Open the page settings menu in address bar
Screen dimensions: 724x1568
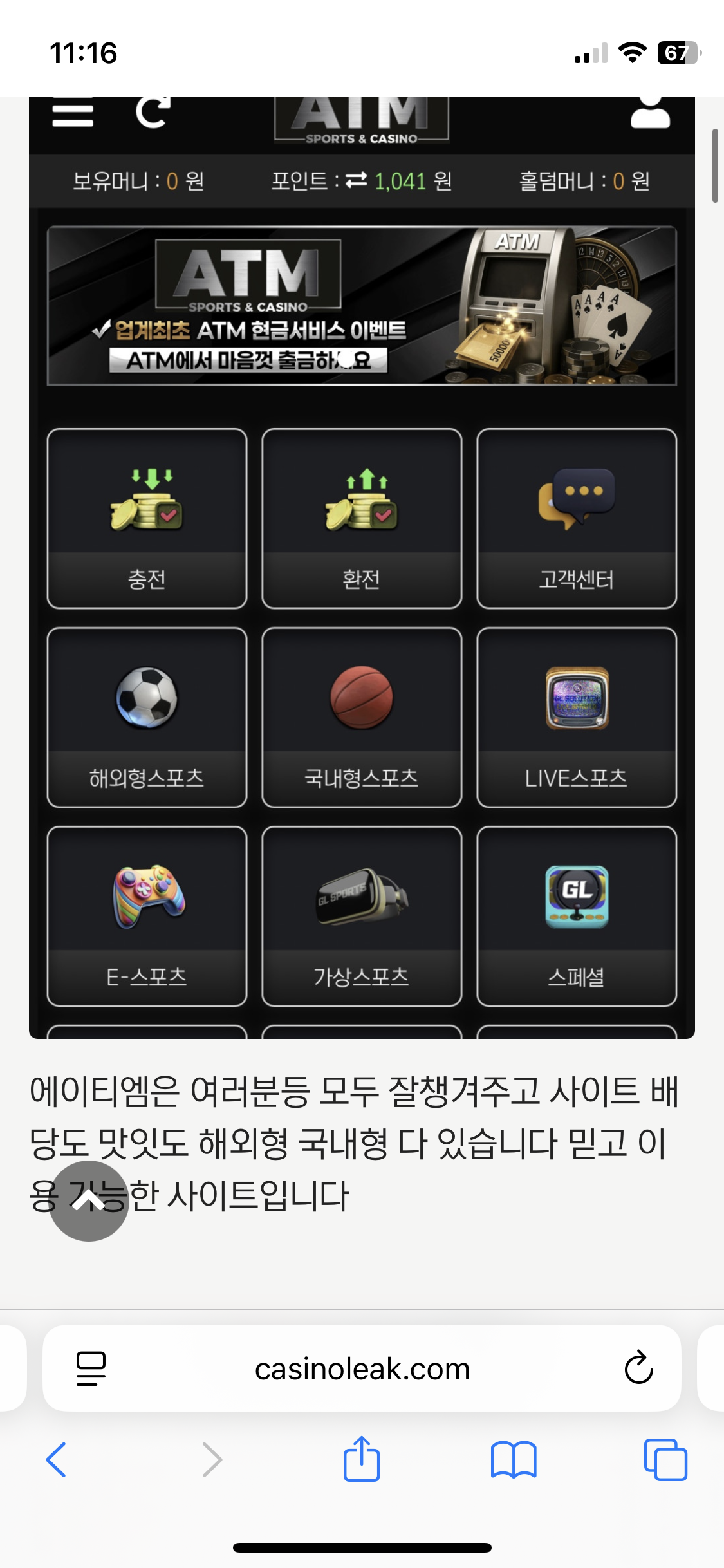pyautogui.click(x=91, y=1368)
